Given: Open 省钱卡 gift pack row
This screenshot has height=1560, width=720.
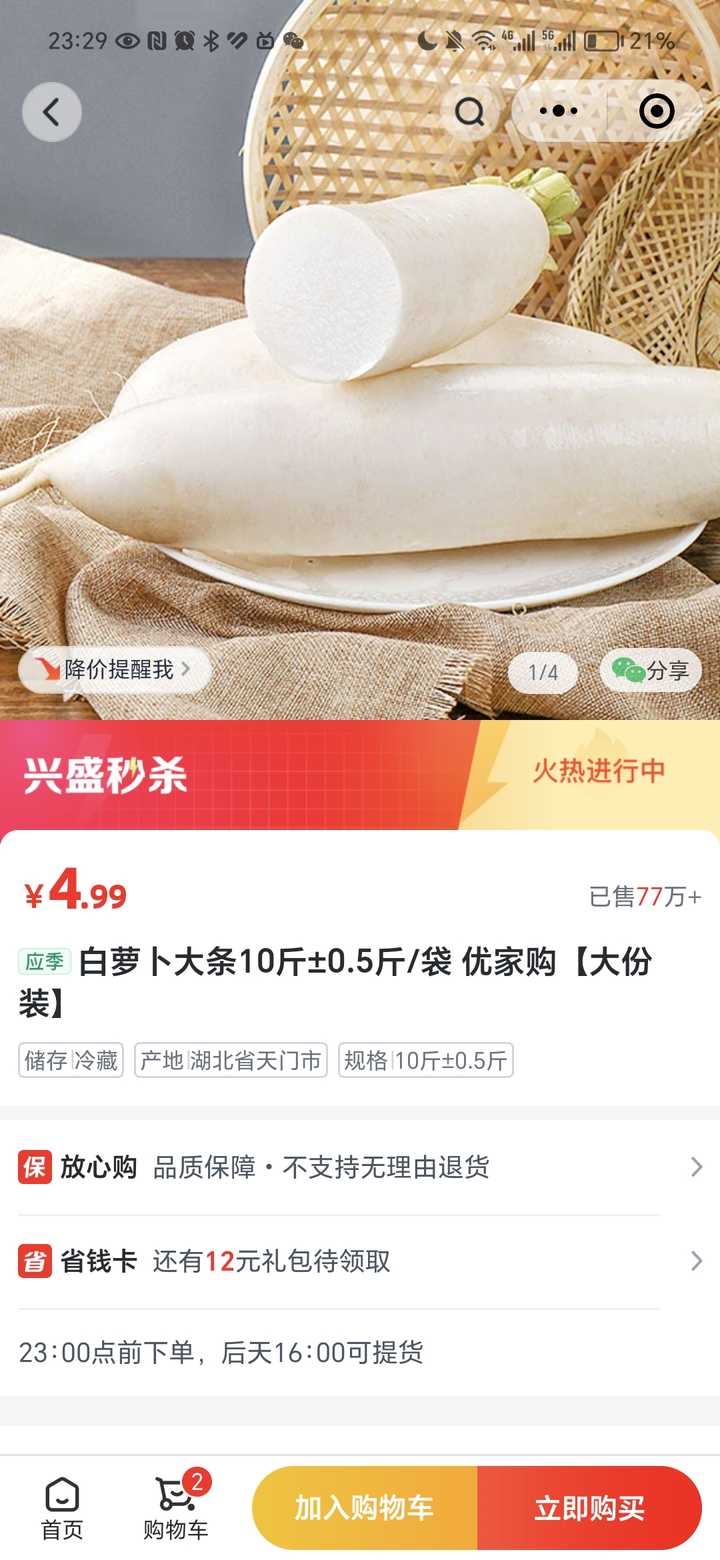Looking at the screenshot, I should coord(360,1261).
